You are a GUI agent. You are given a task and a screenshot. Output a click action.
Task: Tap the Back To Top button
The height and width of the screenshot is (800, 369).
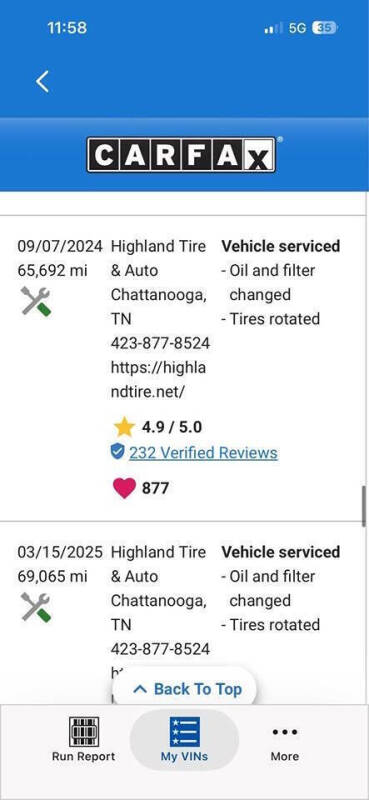click(x=184, y=689)
